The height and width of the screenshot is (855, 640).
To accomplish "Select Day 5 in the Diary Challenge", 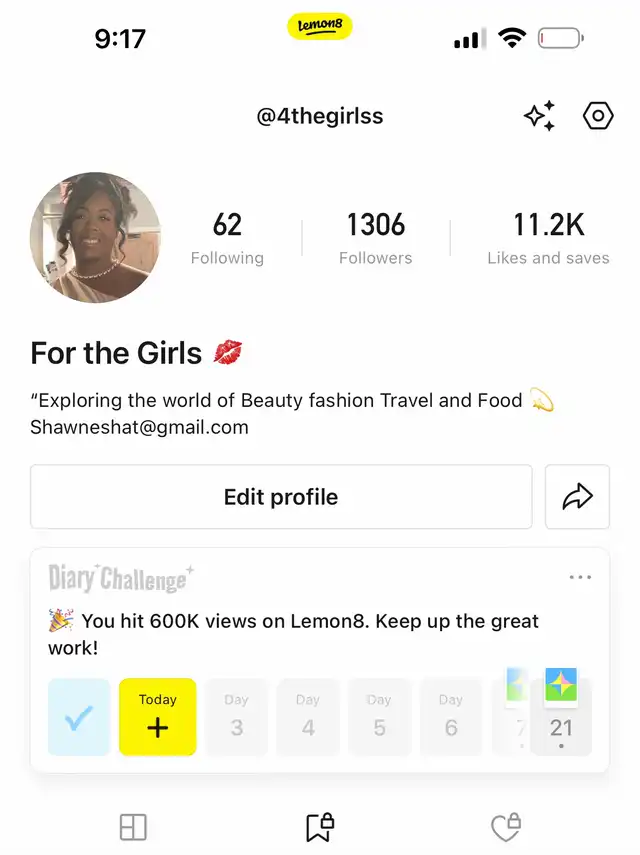I will 379,717.
